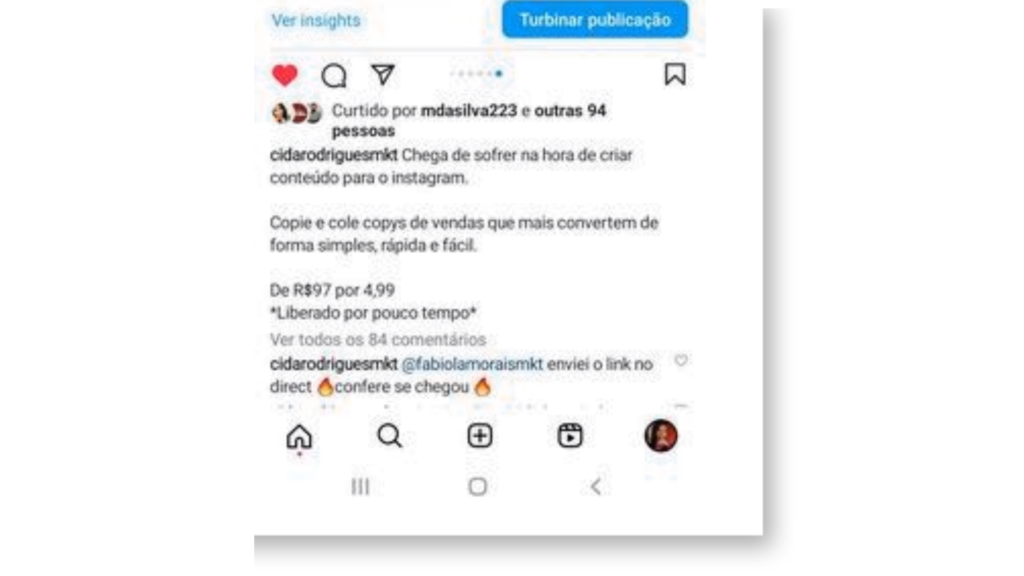1024x576 pixels.
Task: Switch to the Search tab
Action: [389, 436]
